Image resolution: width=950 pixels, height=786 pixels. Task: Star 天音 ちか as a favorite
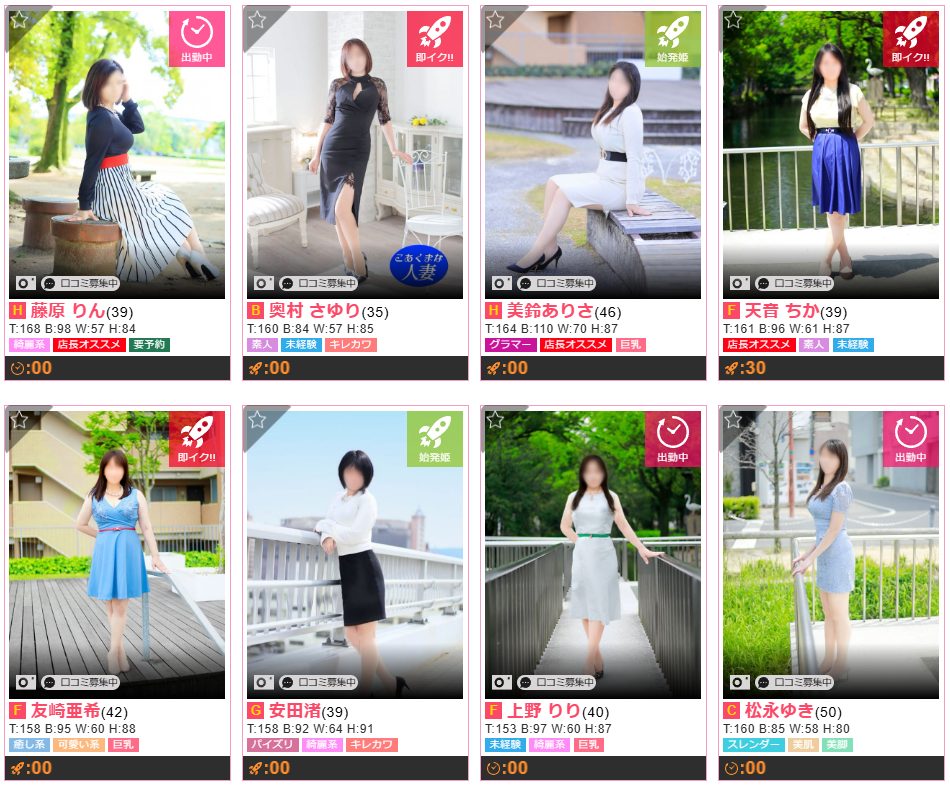733,20
